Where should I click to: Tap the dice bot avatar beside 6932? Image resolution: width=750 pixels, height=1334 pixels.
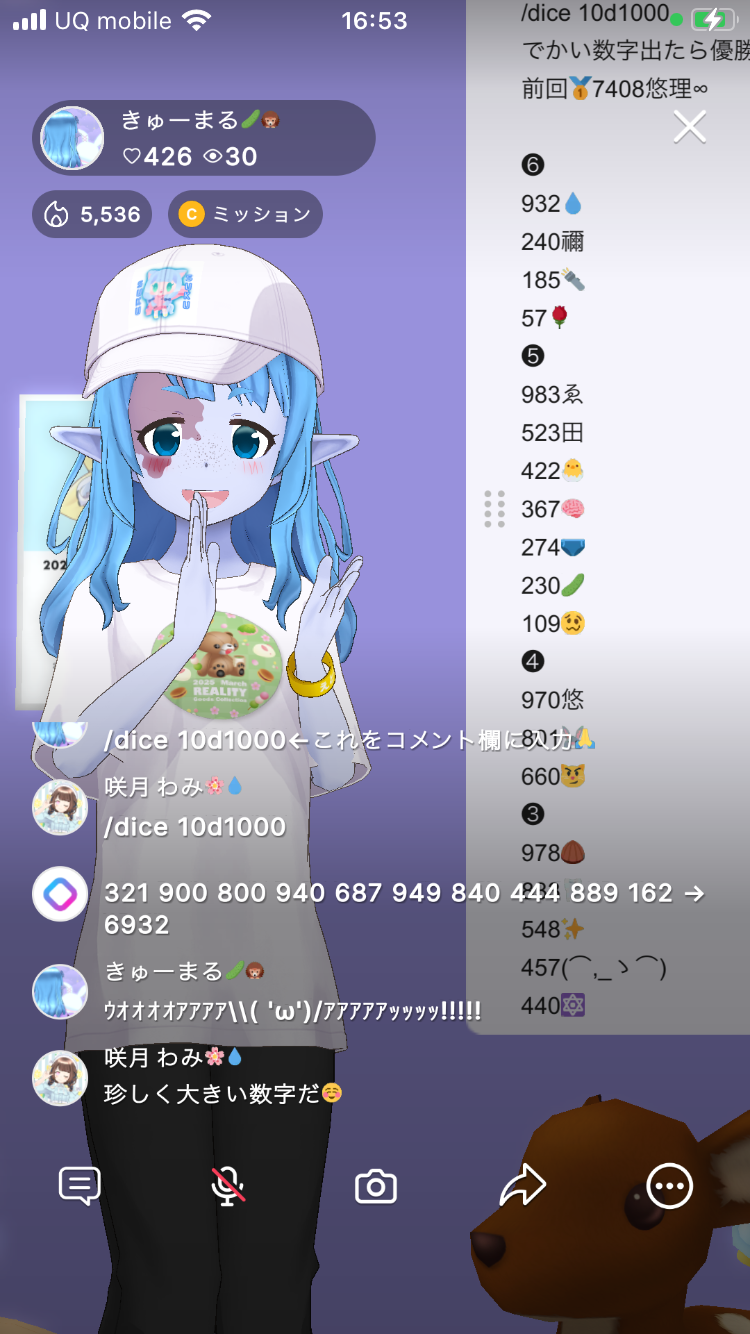pyautogui.click(x=60, y=894)
